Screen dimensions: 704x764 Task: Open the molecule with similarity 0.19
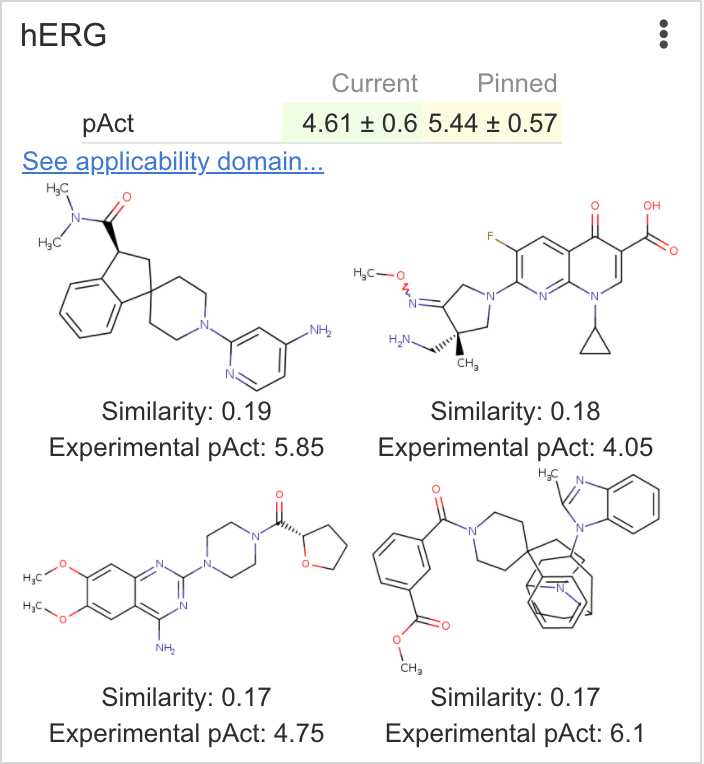point(186,290)
